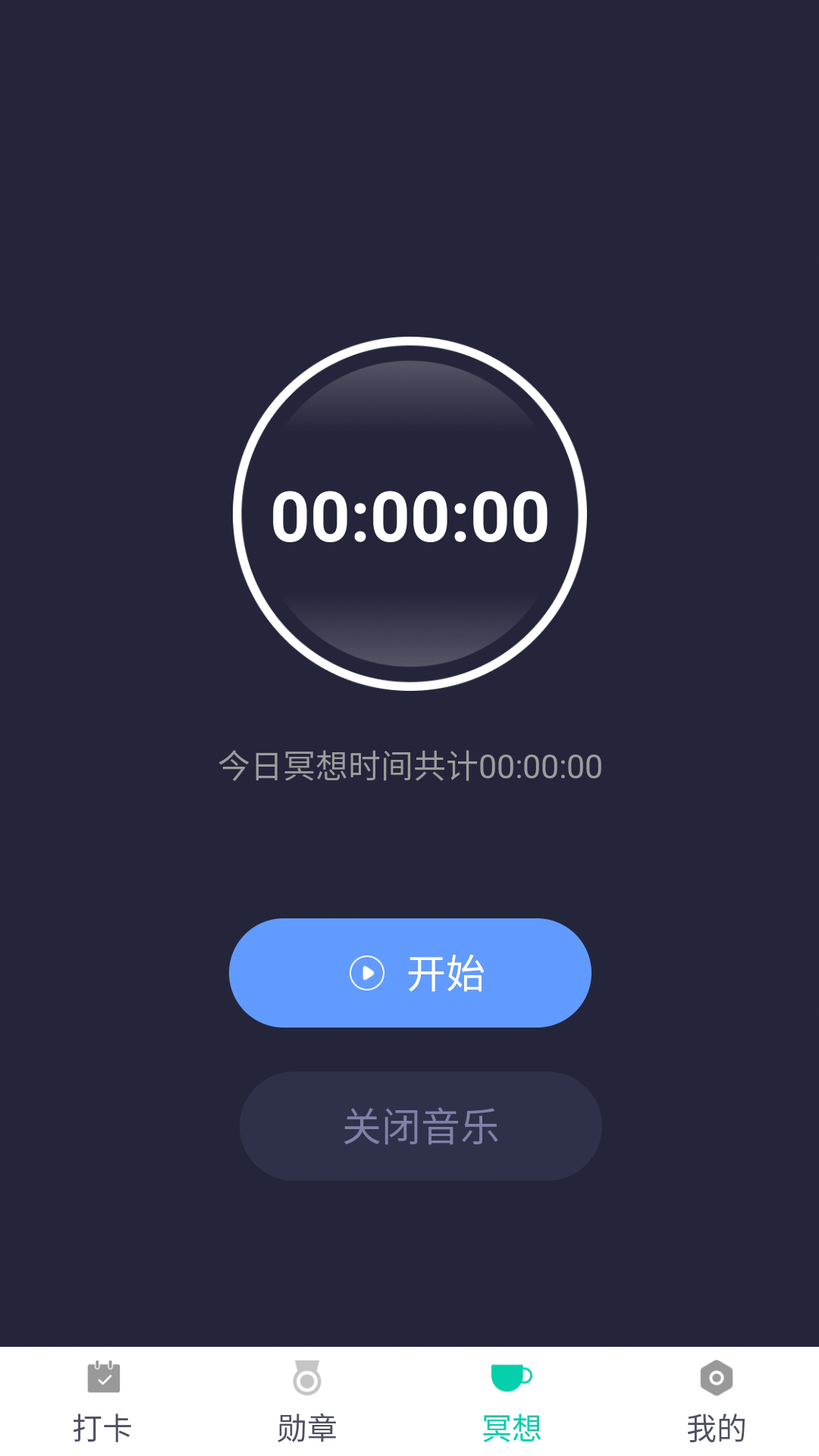
Task: Open the 勋章 medals tab
Action: 307,1401
